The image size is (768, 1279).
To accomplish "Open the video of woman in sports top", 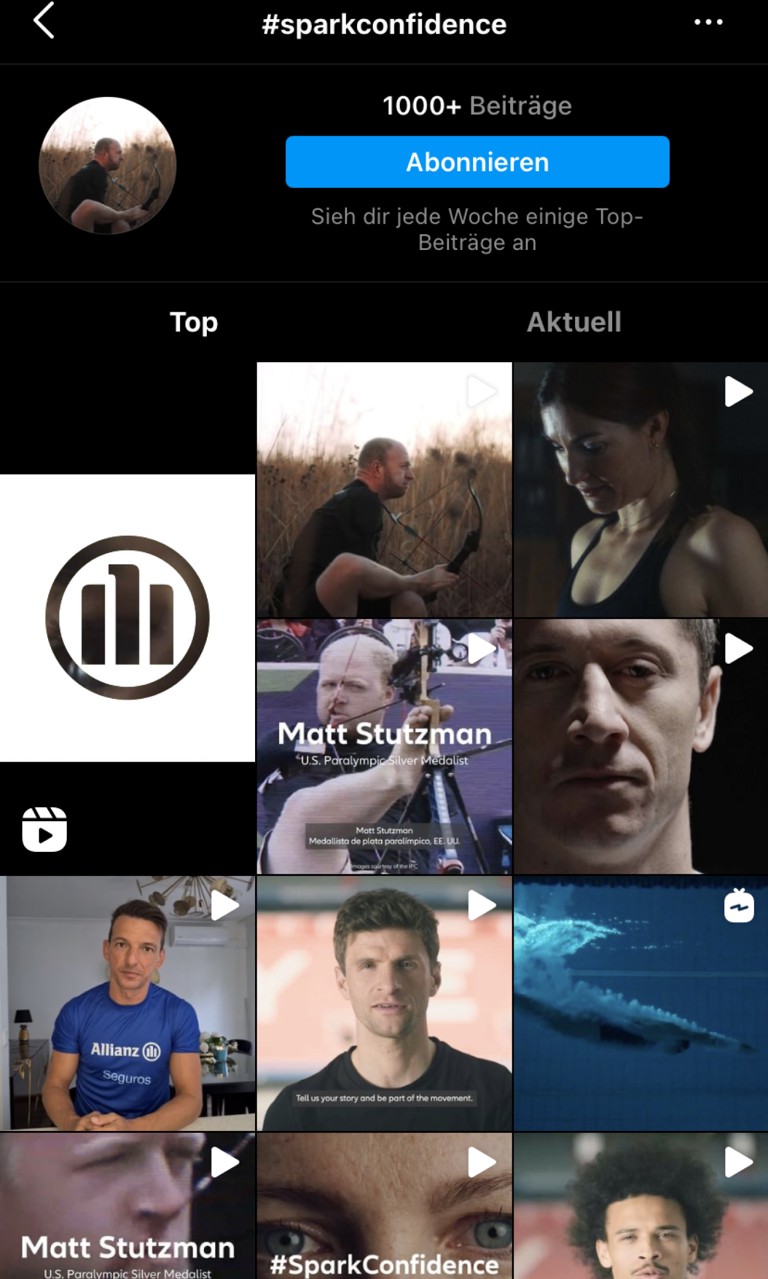I will [640, 490].
